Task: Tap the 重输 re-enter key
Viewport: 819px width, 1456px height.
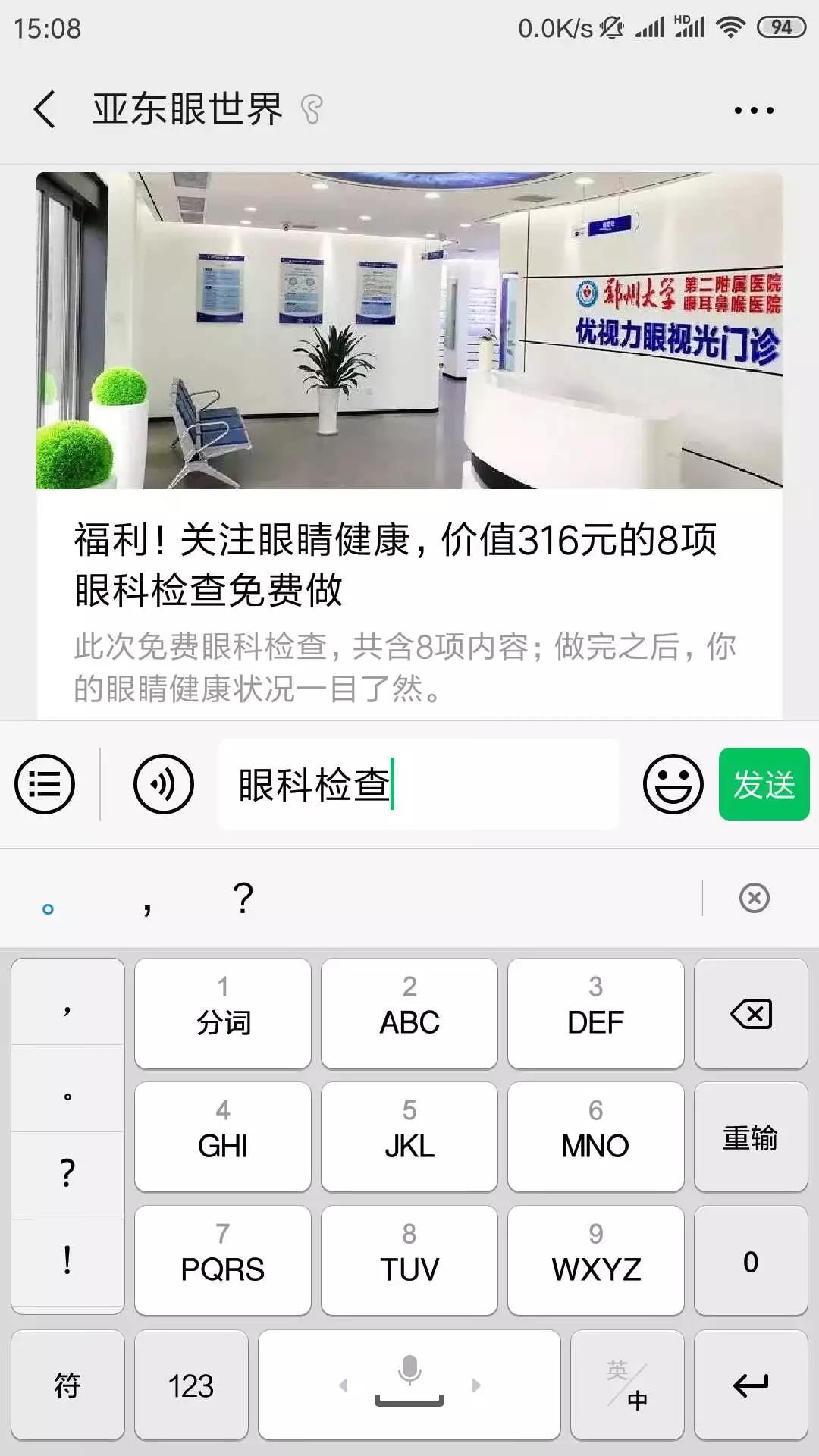Action: tap(751, 1137)
